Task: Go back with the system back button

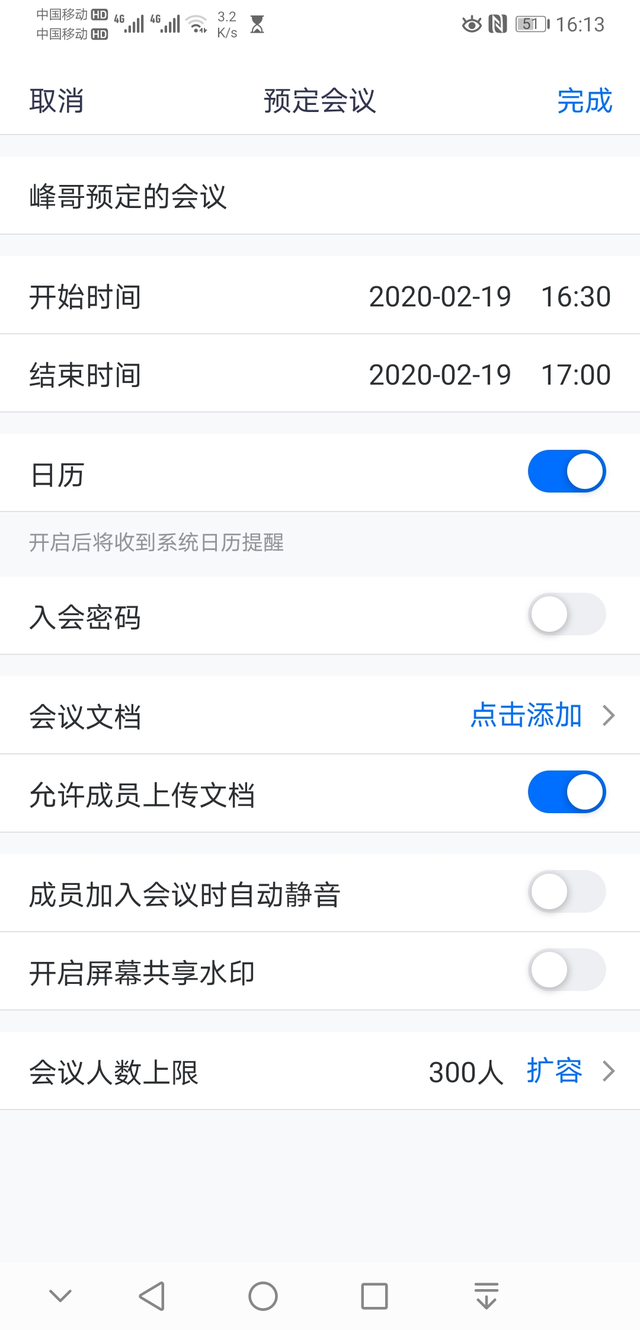Action: click(x=152, y=1296)
